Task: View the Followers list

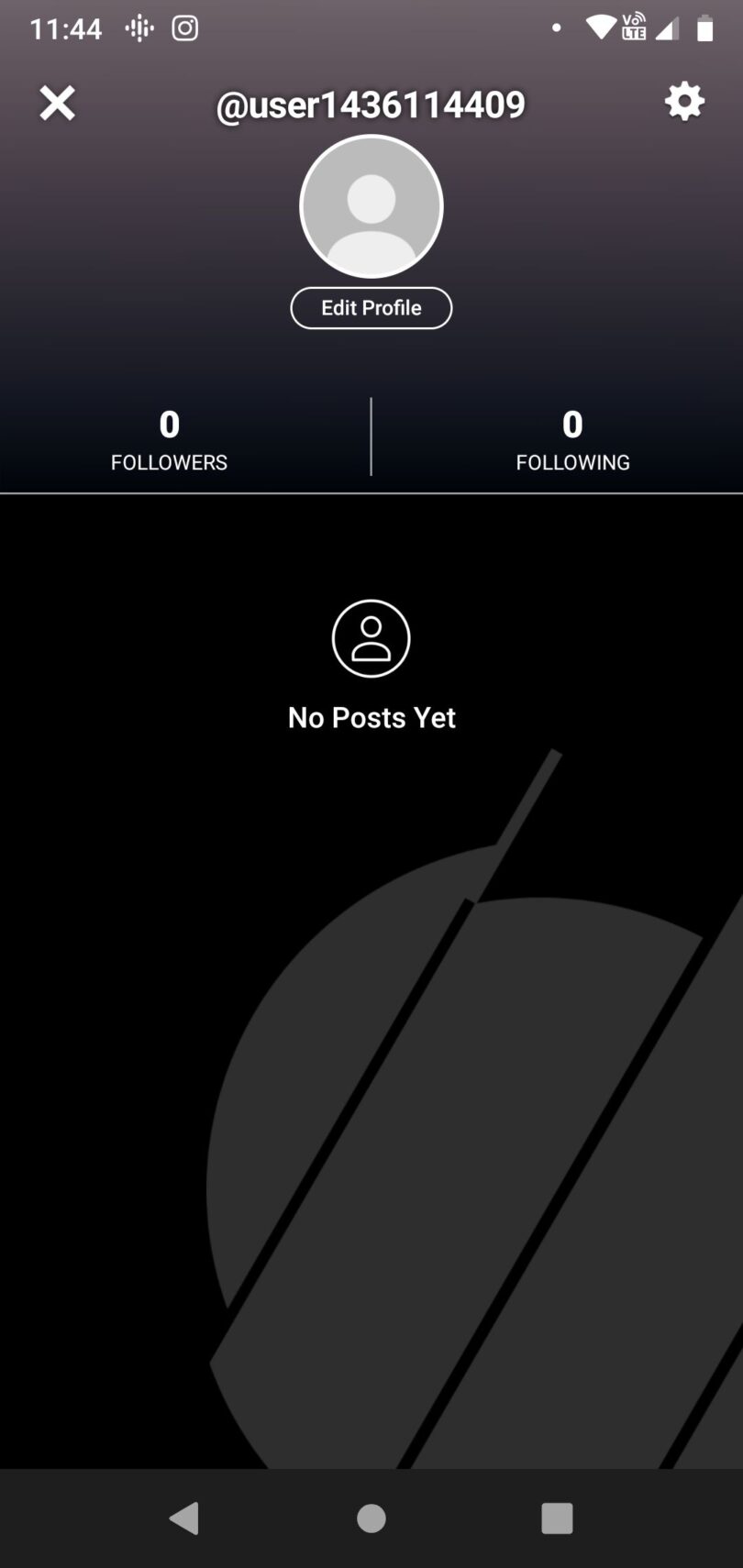Action: click(169, 440)
